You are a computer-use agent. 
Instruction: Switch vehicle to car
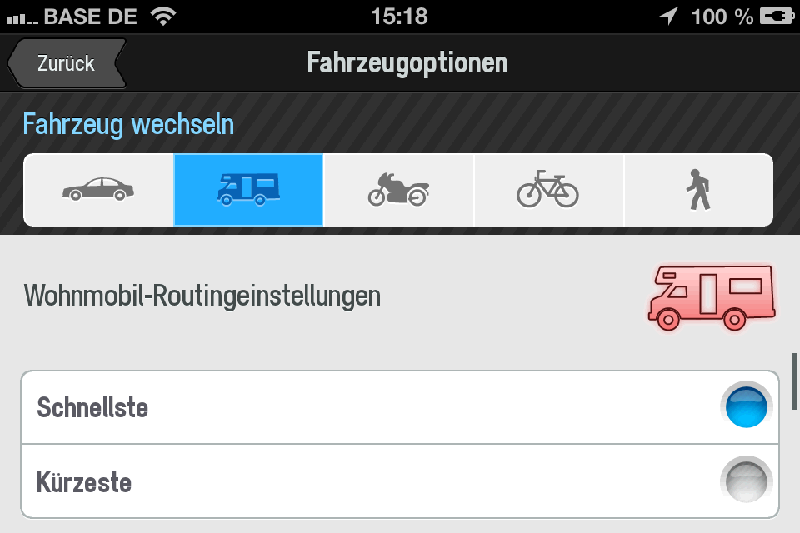pyautogui.click(x=98, y=190)
